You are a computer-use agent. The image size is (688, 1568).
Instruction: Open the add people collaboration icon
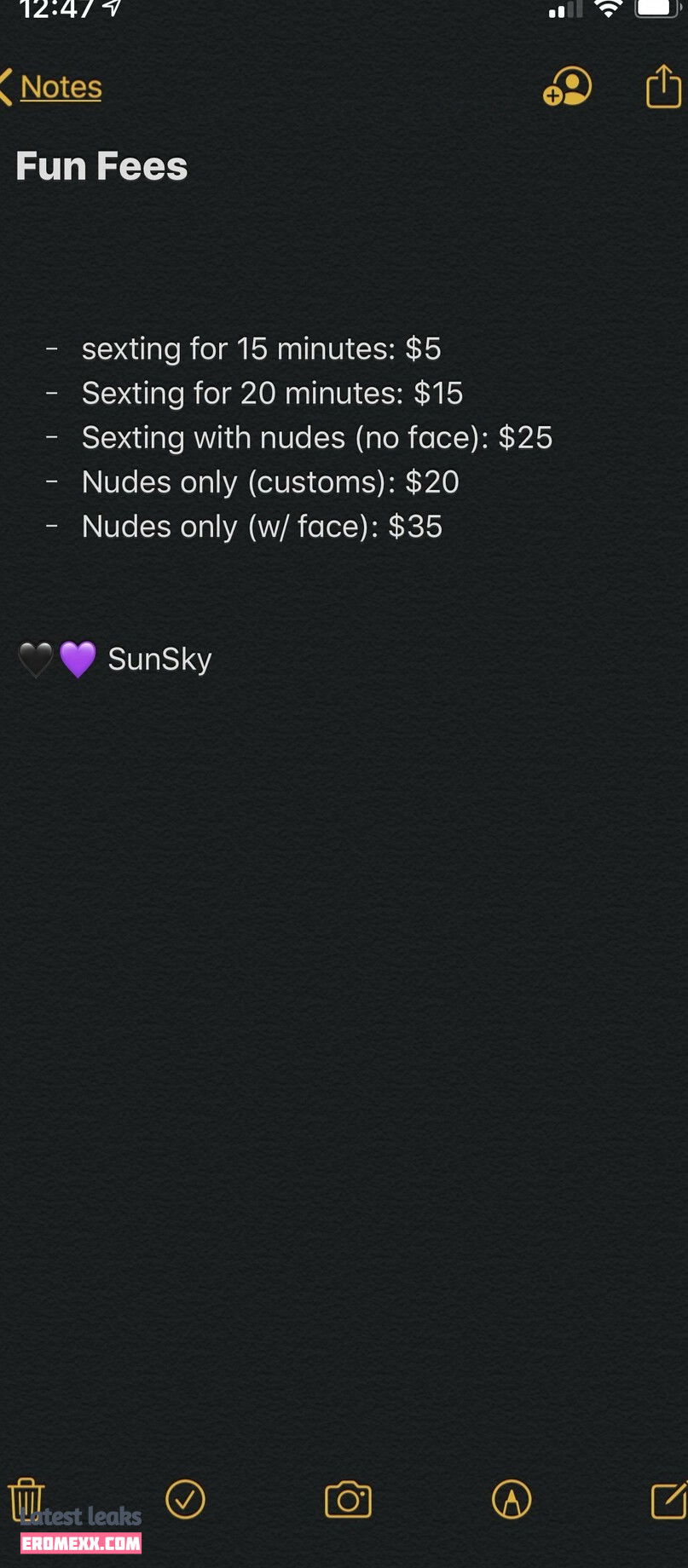(567, 87)
